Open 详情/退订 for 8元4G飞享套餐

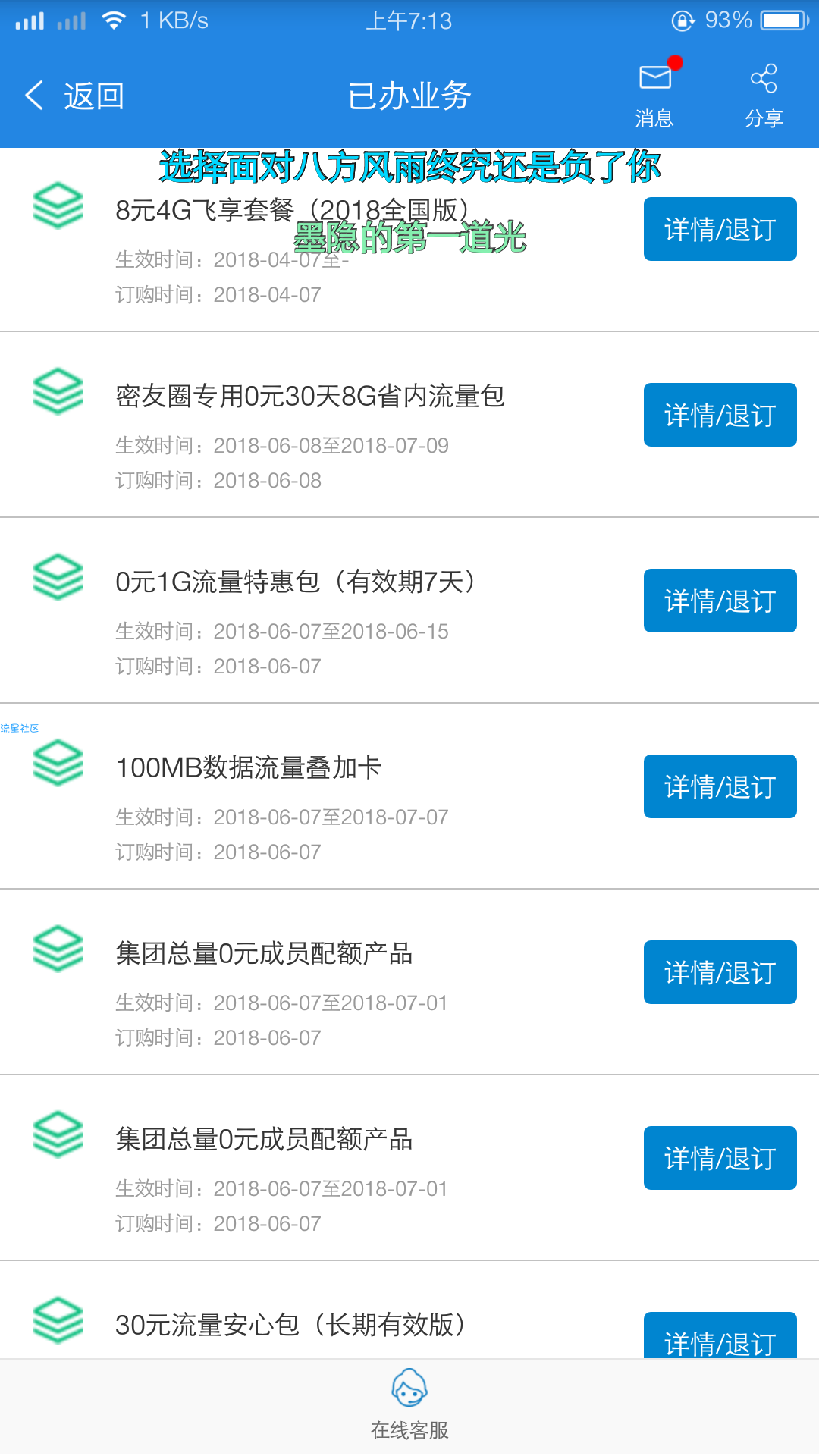720,229
